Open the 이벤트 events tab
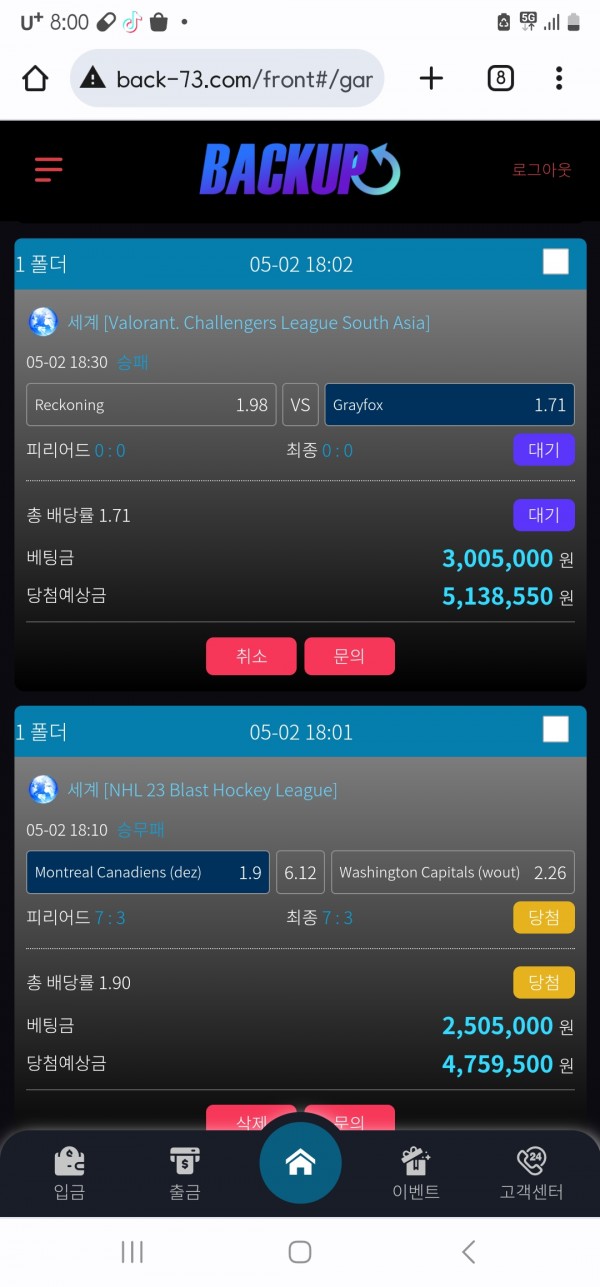The height and width of the screenshot is (1287, 600). point(415,1173)
